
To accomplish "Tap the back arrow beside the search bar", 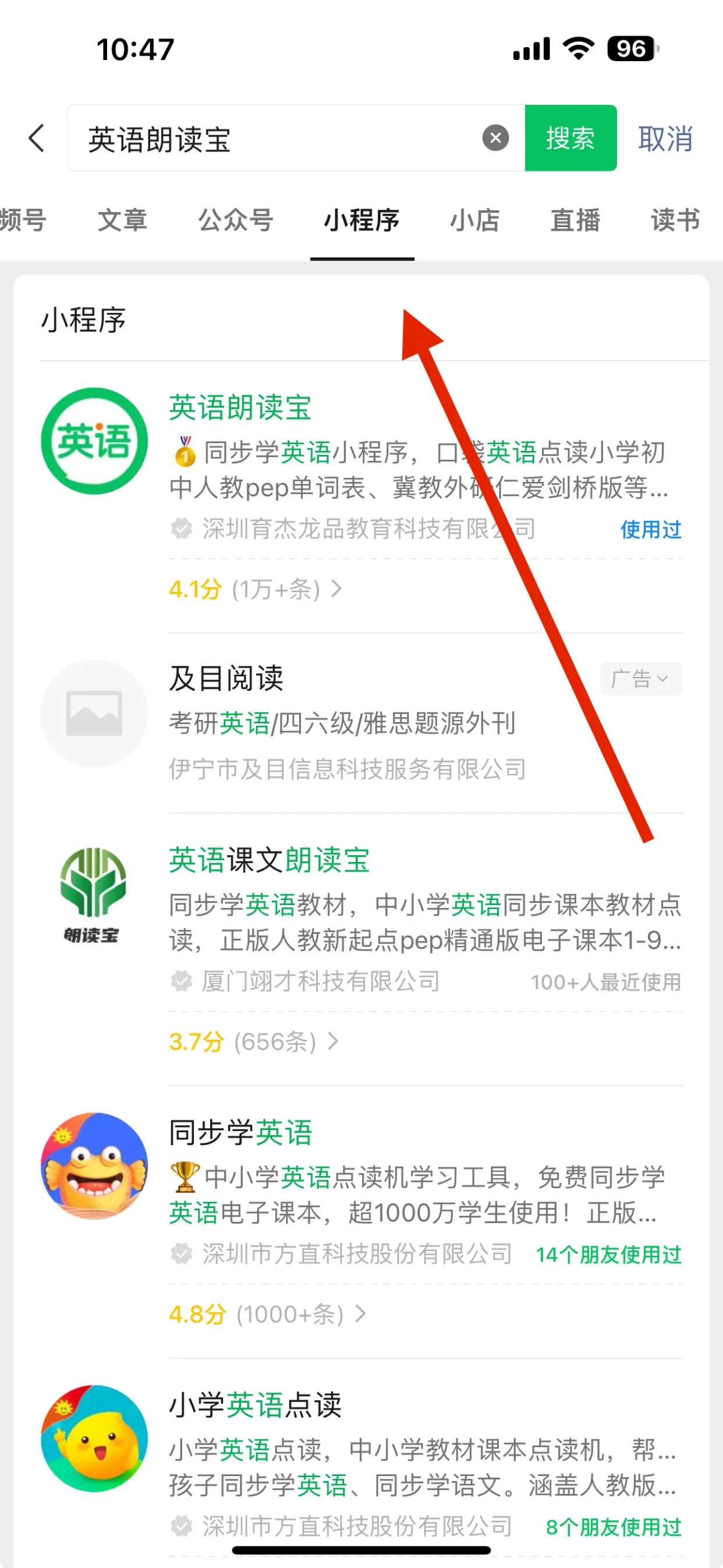I will [x=37, y=138].
